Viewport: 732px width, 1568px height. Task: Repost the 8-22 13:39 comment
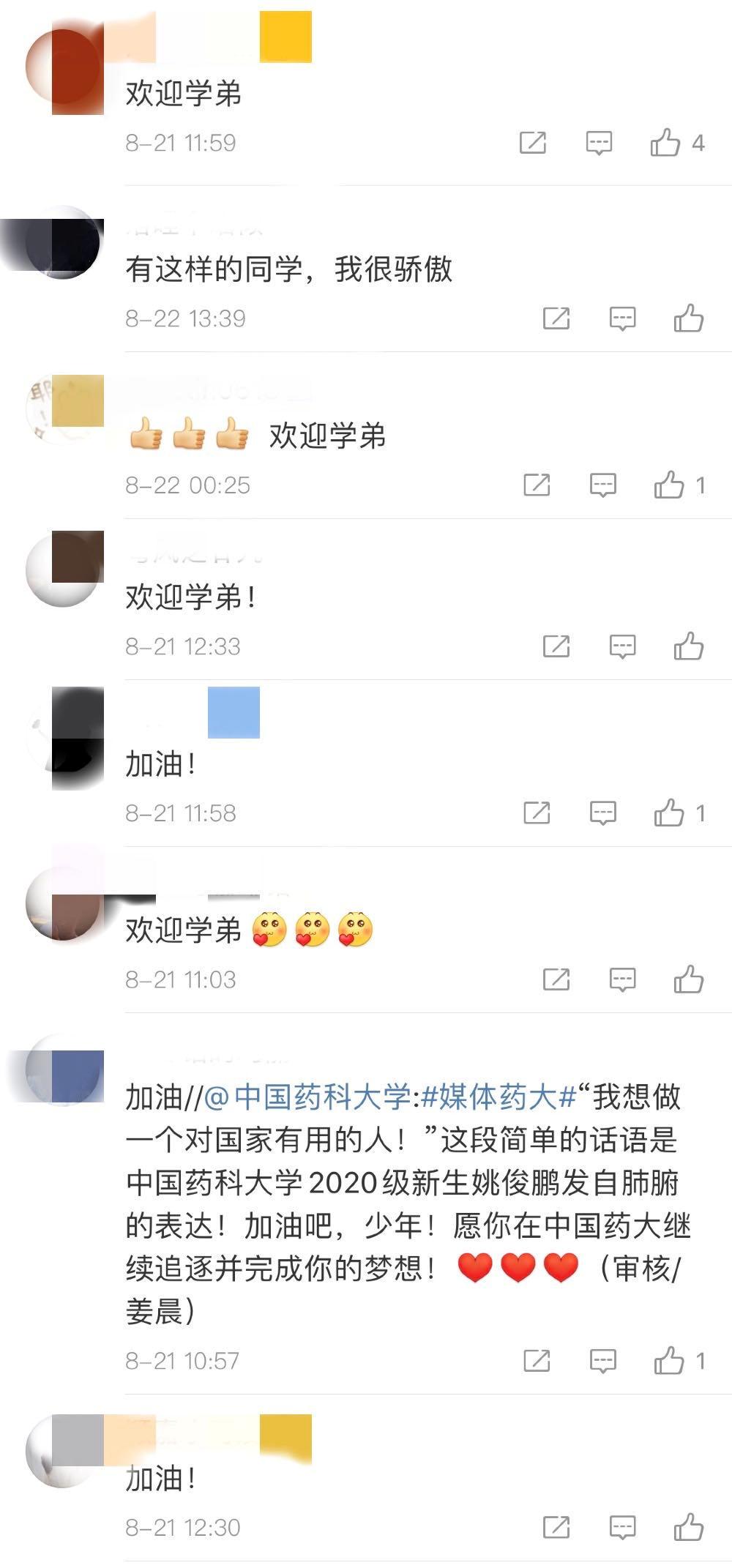click(556, 318)
